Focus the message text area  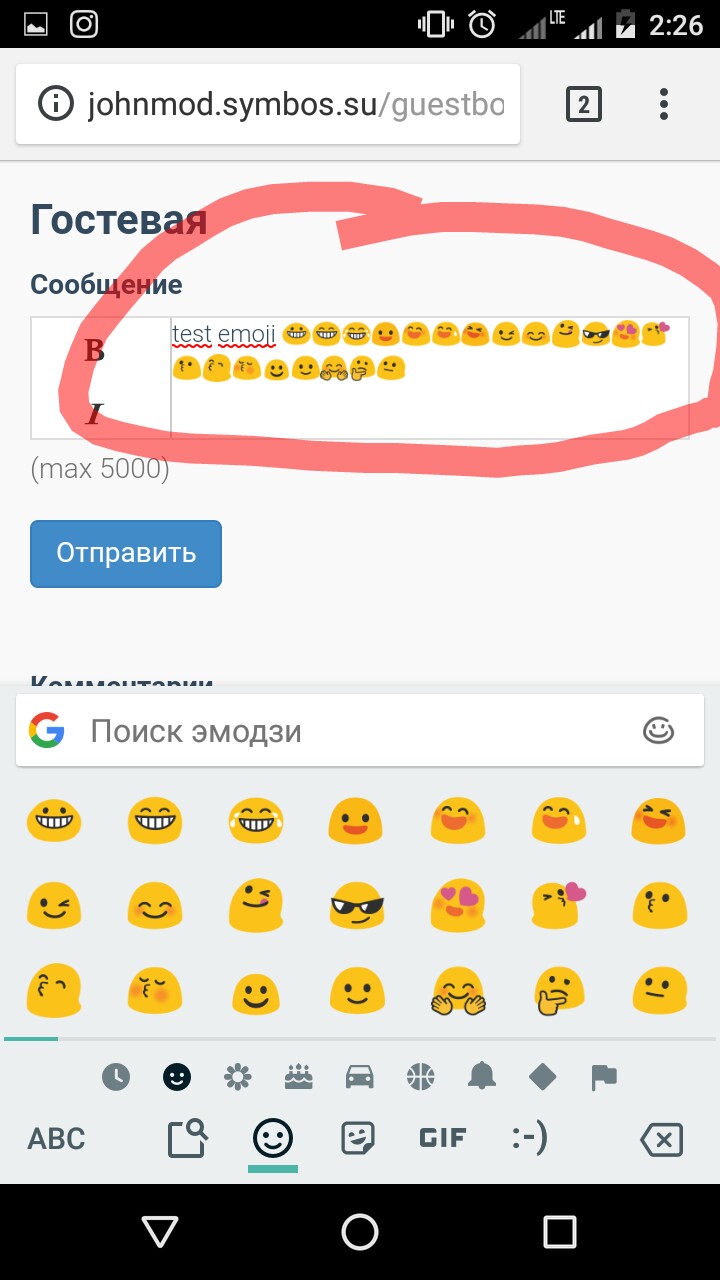tap(430, 400)
